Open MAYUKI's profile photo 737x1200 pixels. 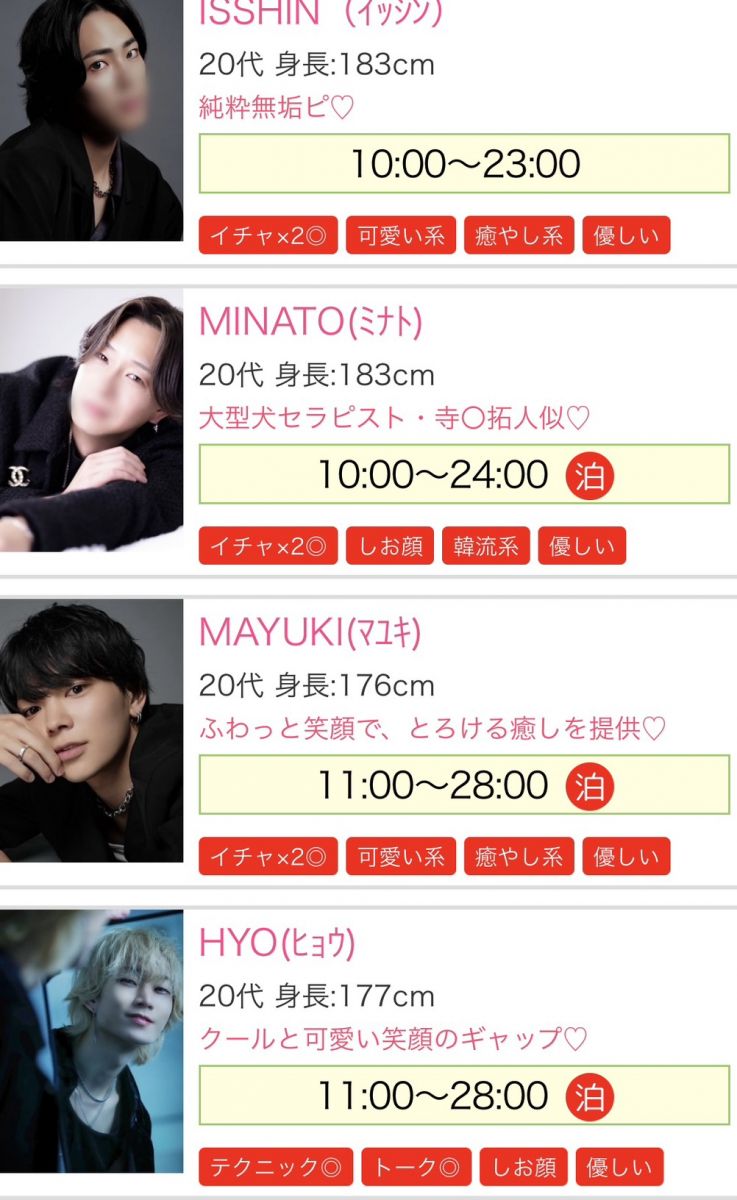(x=91, y=730)
